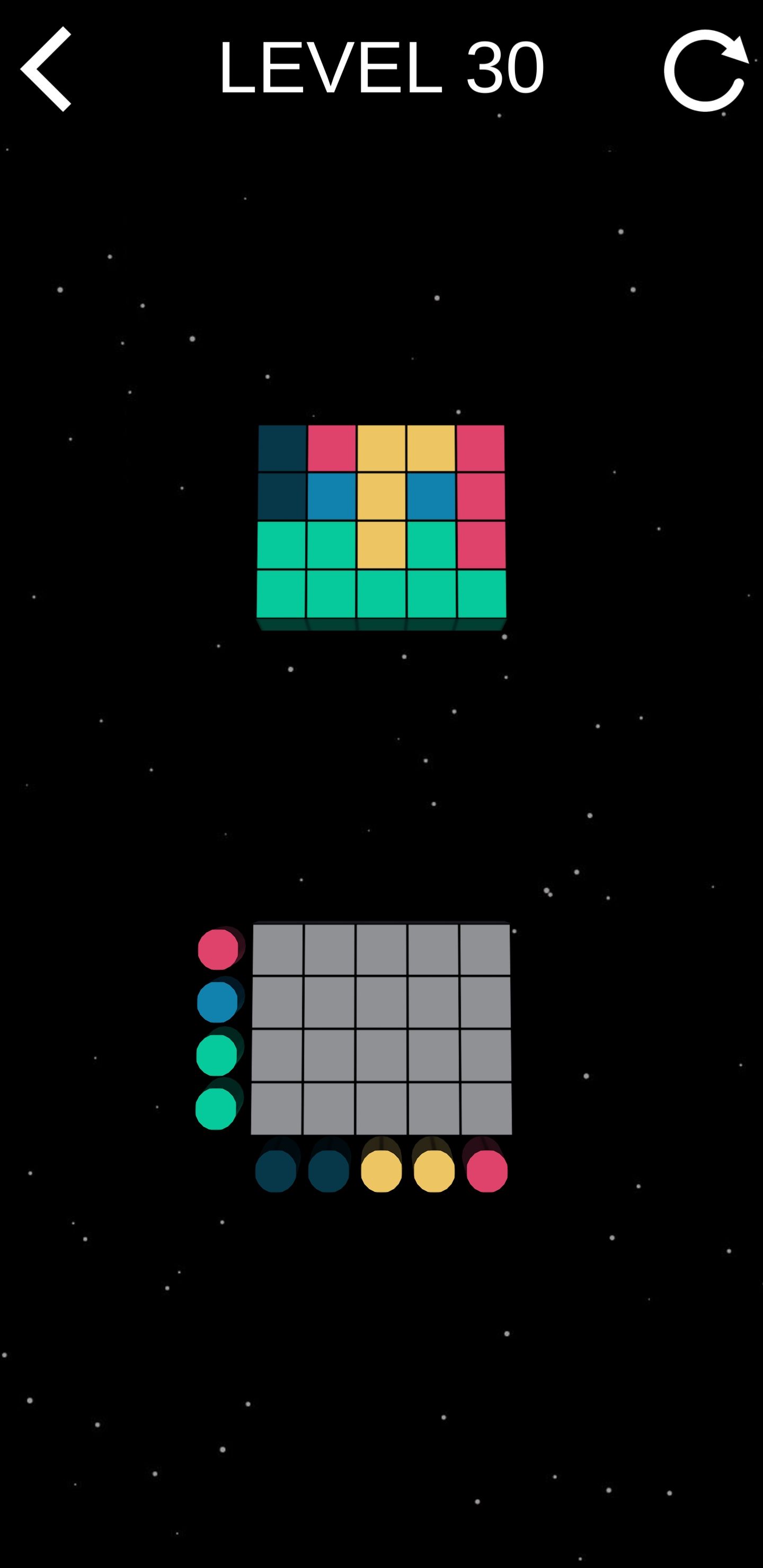
Task: Tap the pink circle below the grid
Action: pos(487,1171)
